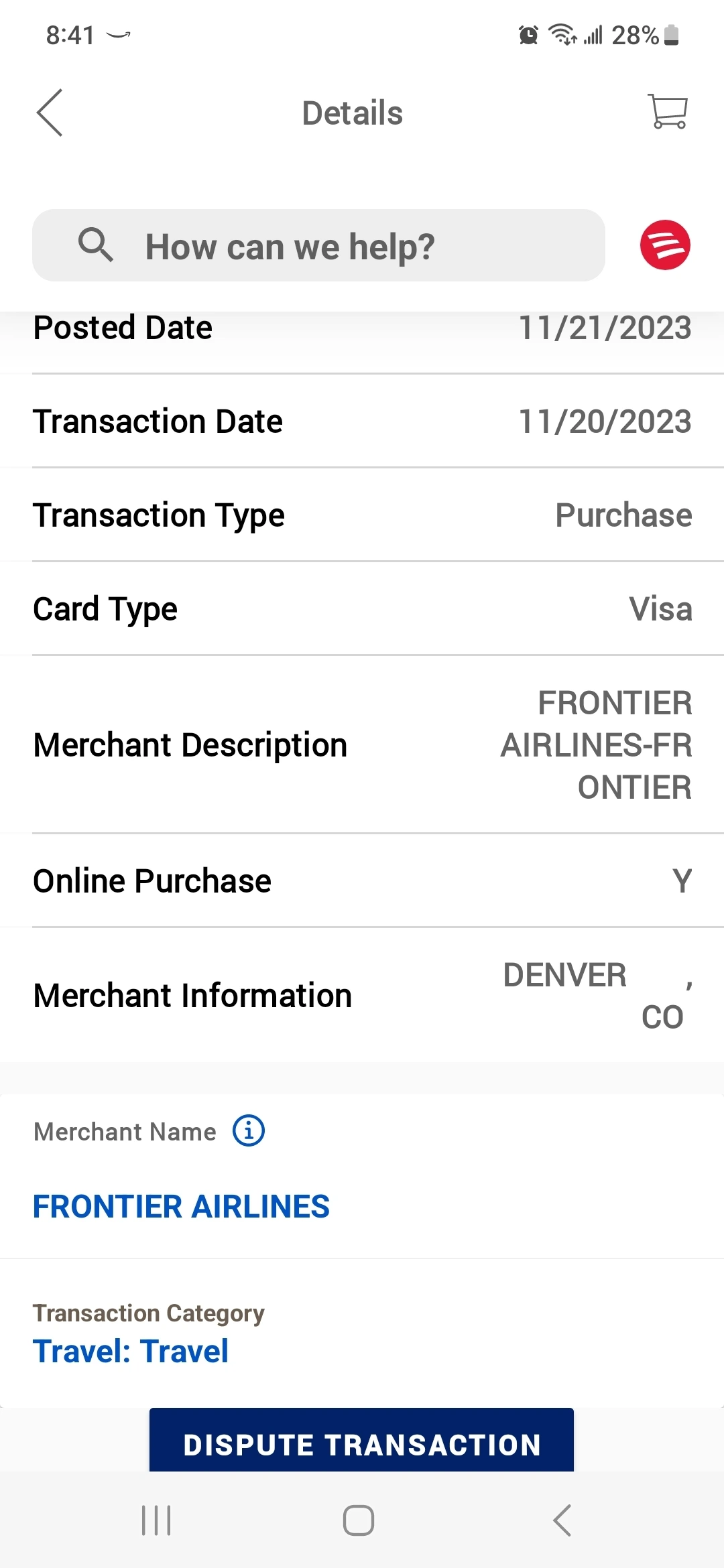The width and height of the screenshot is (724, 1568).
Task: Go to the phone's home screen
Action: click(x=359, y=1520)
